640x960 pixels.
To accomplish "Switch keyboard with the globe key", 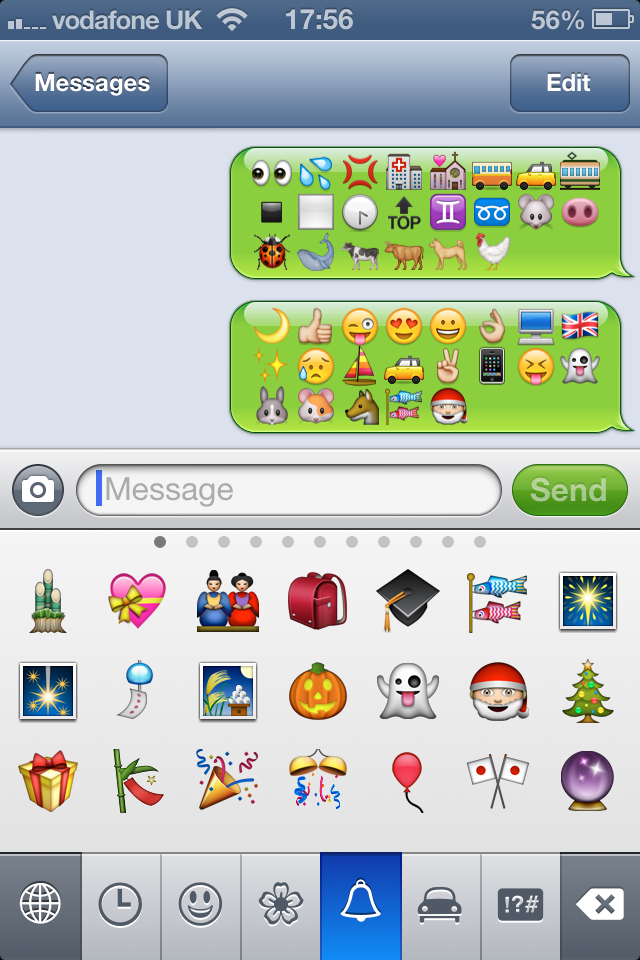I will [x=40, y=906].
